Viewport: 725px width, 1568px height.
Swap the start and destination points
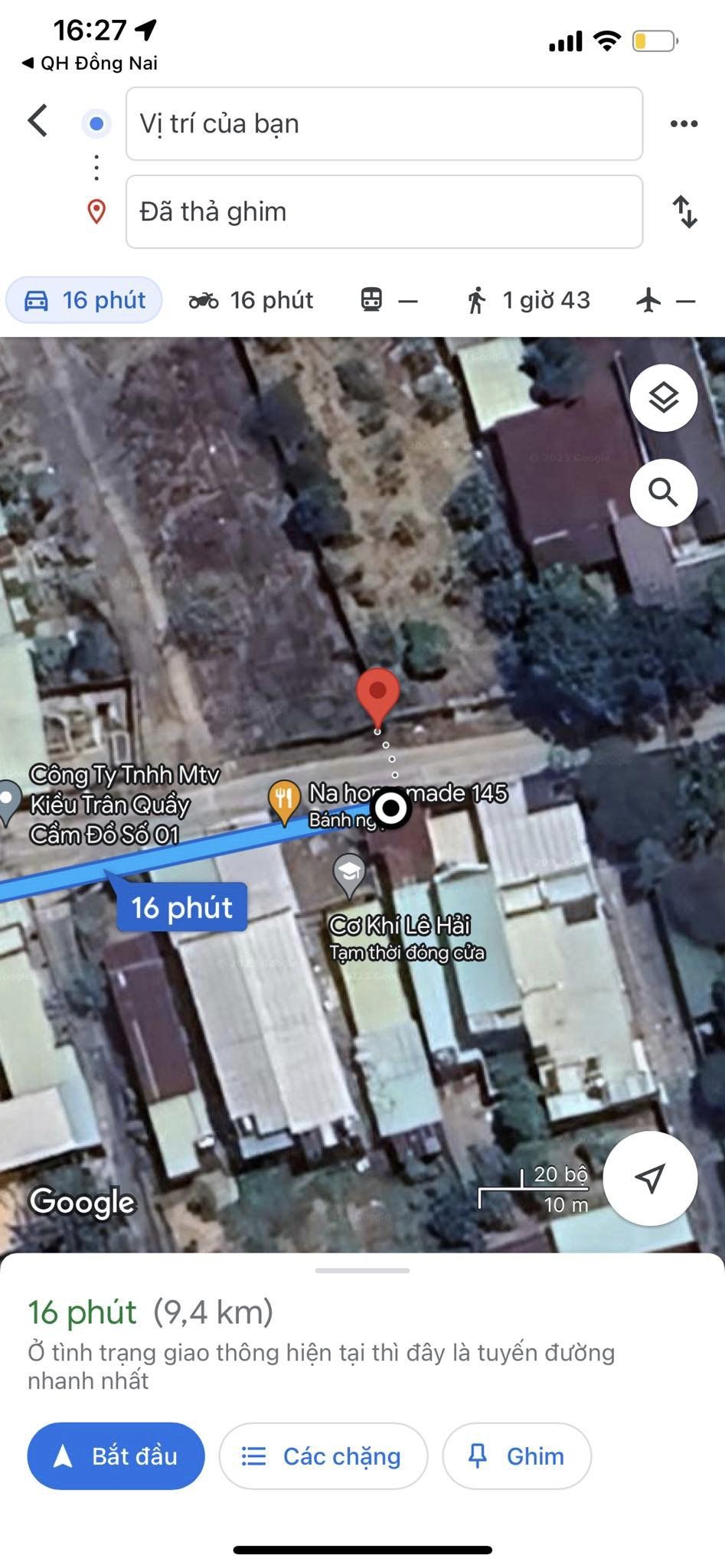coord(684,212)
